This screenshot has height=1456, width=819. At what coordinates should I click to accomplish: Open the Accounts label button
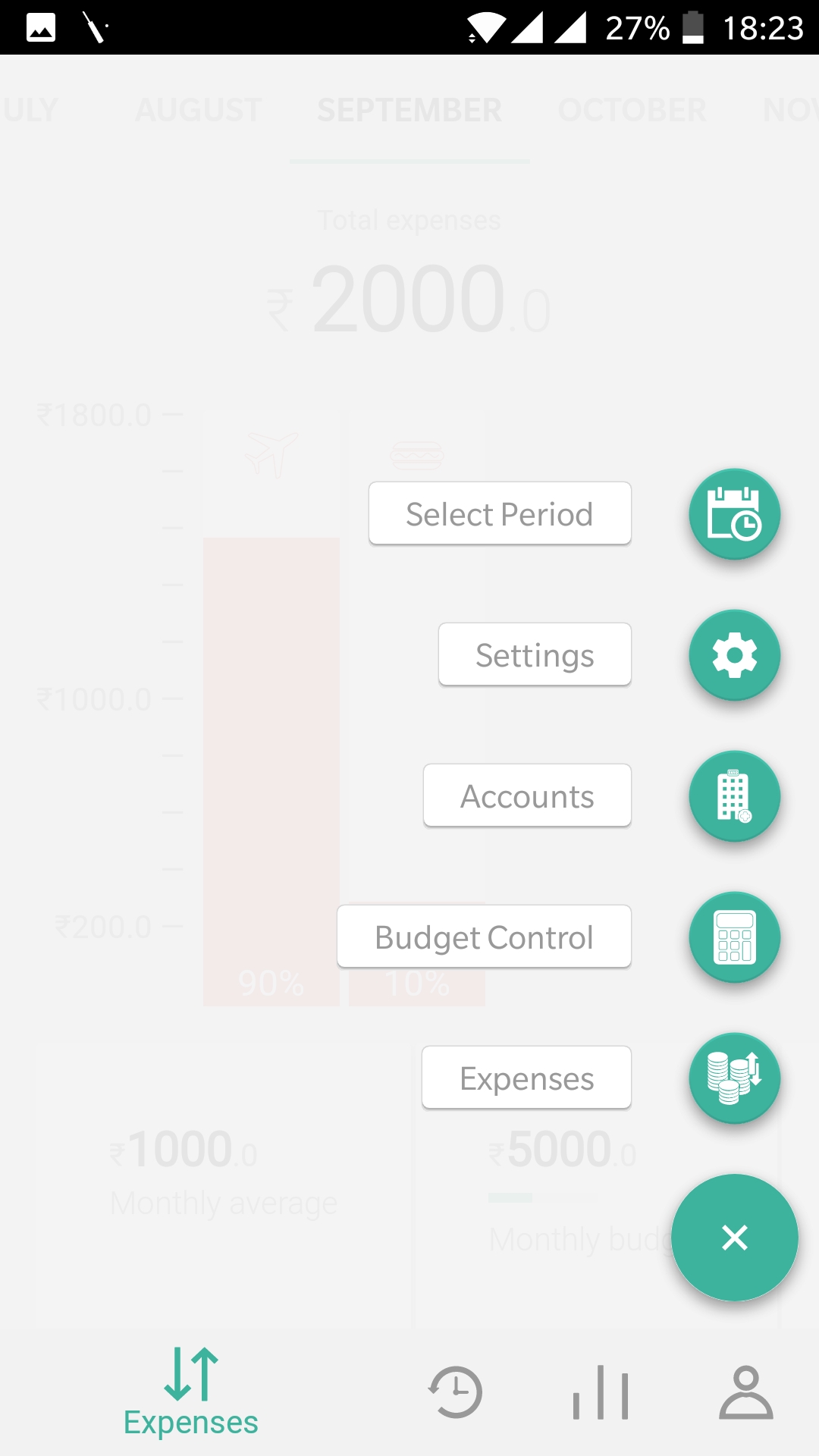coord(527,795)
